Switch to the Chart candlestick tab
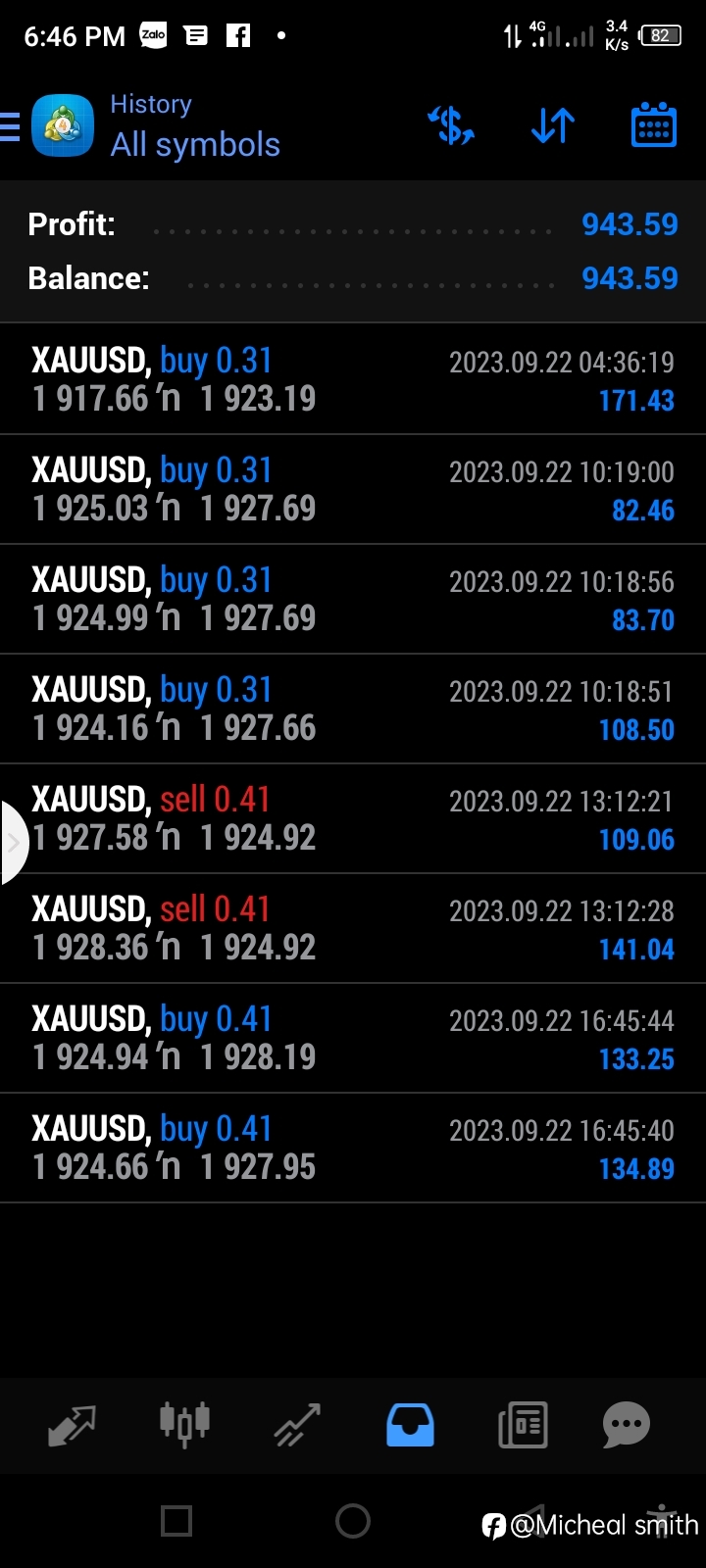 point(184,1424)
